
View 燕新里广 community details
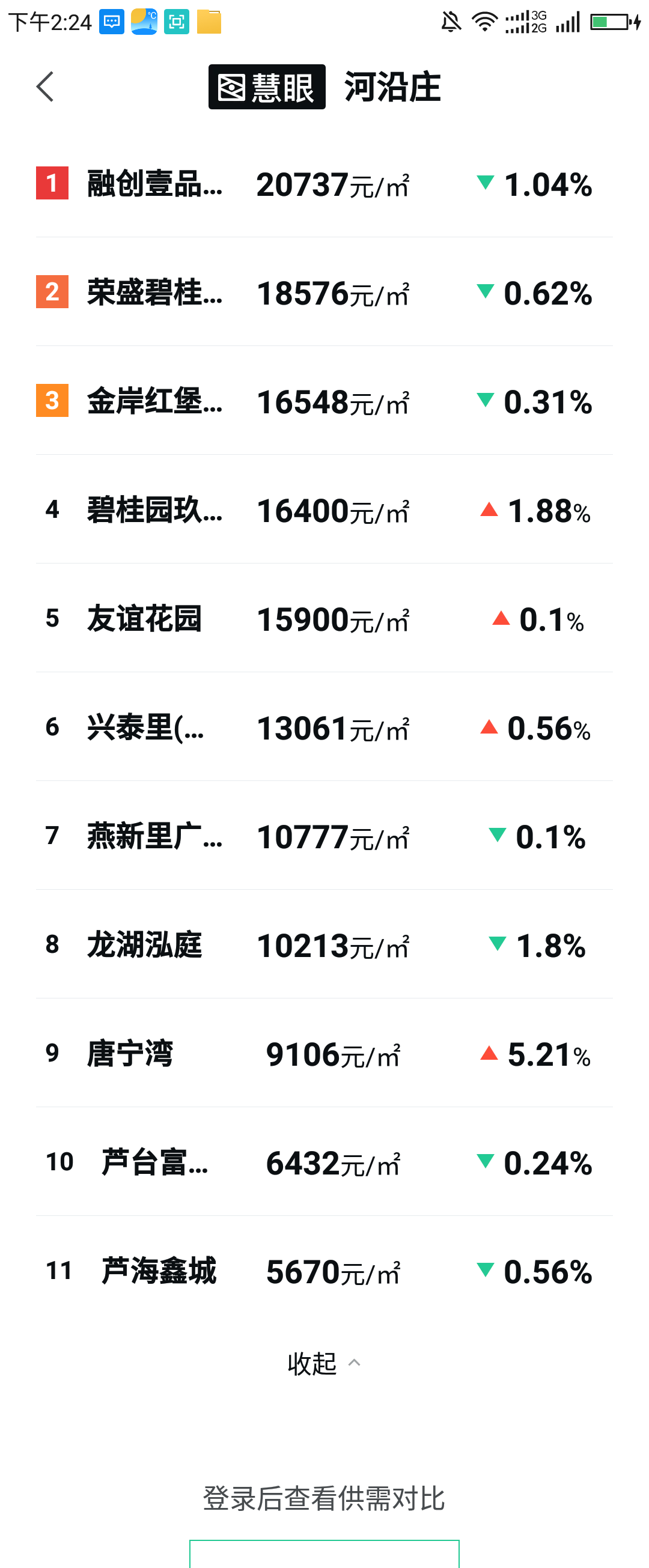[154, 836]
